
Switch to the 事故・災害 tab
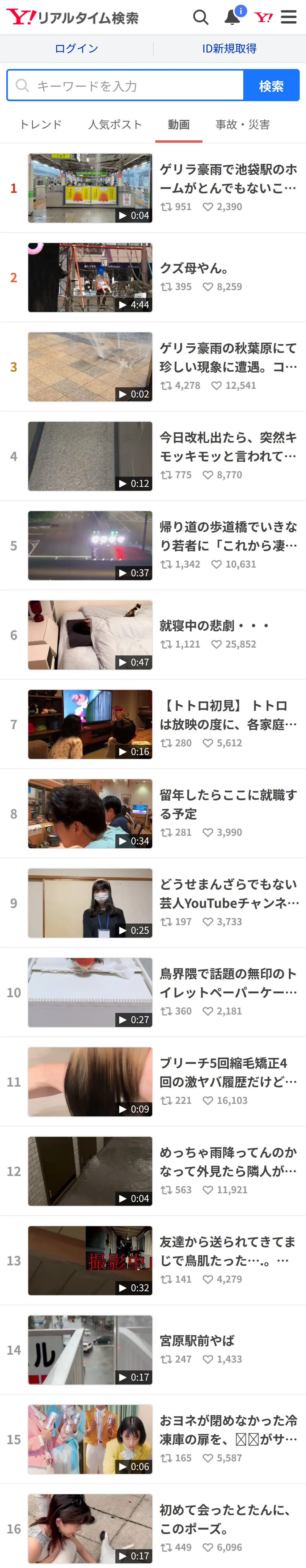point(243,125)
